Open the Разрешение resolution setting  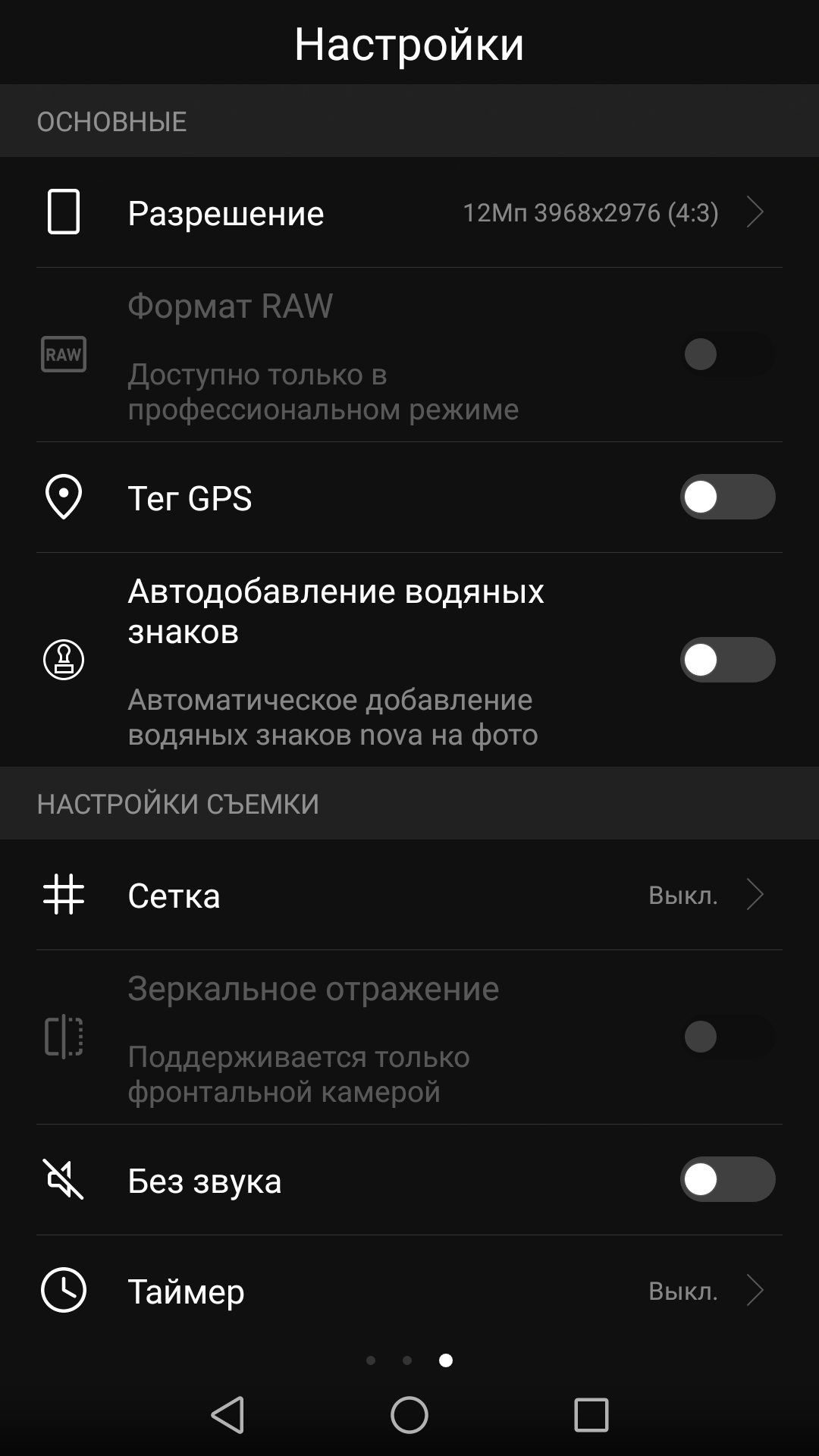[x=409, y=212]
